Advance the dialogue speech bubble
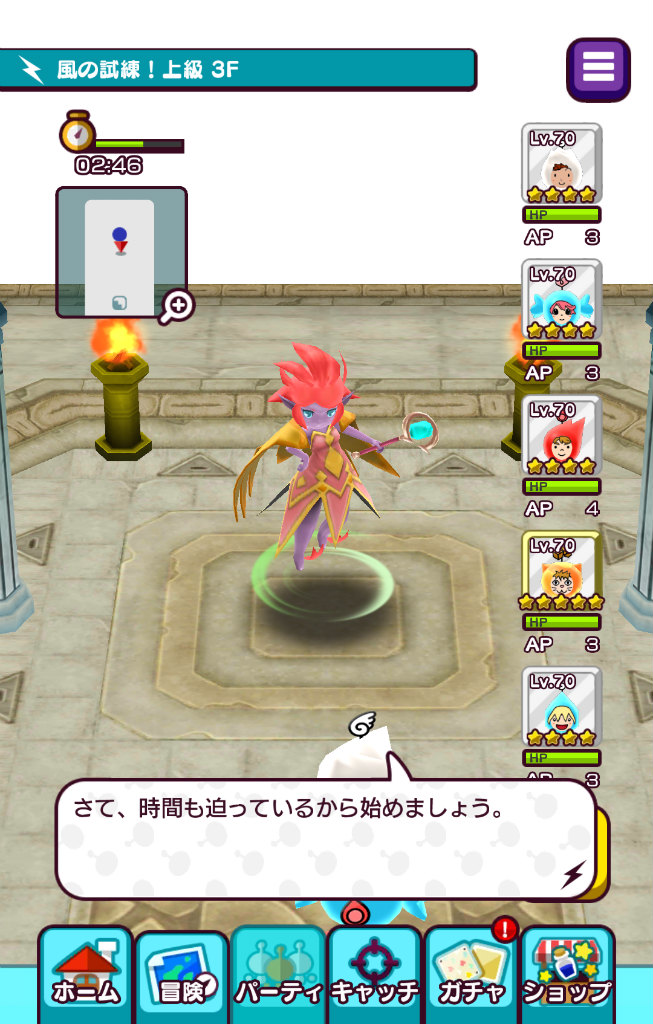This screenshot has height=1024, width=653. pyautogui.click(x=326, y=839)
